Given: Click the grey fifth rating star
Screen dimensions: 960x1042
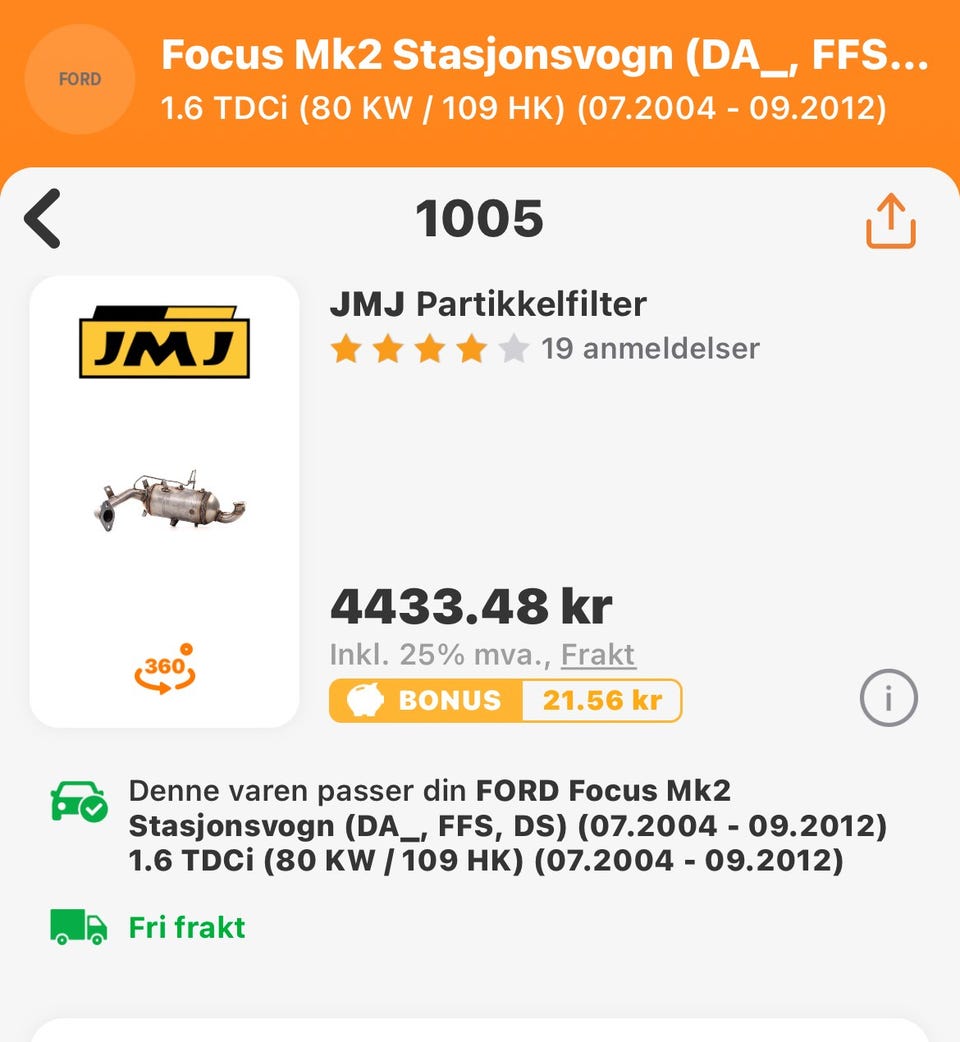Looking at the screenshot, I should pos(512,348).
